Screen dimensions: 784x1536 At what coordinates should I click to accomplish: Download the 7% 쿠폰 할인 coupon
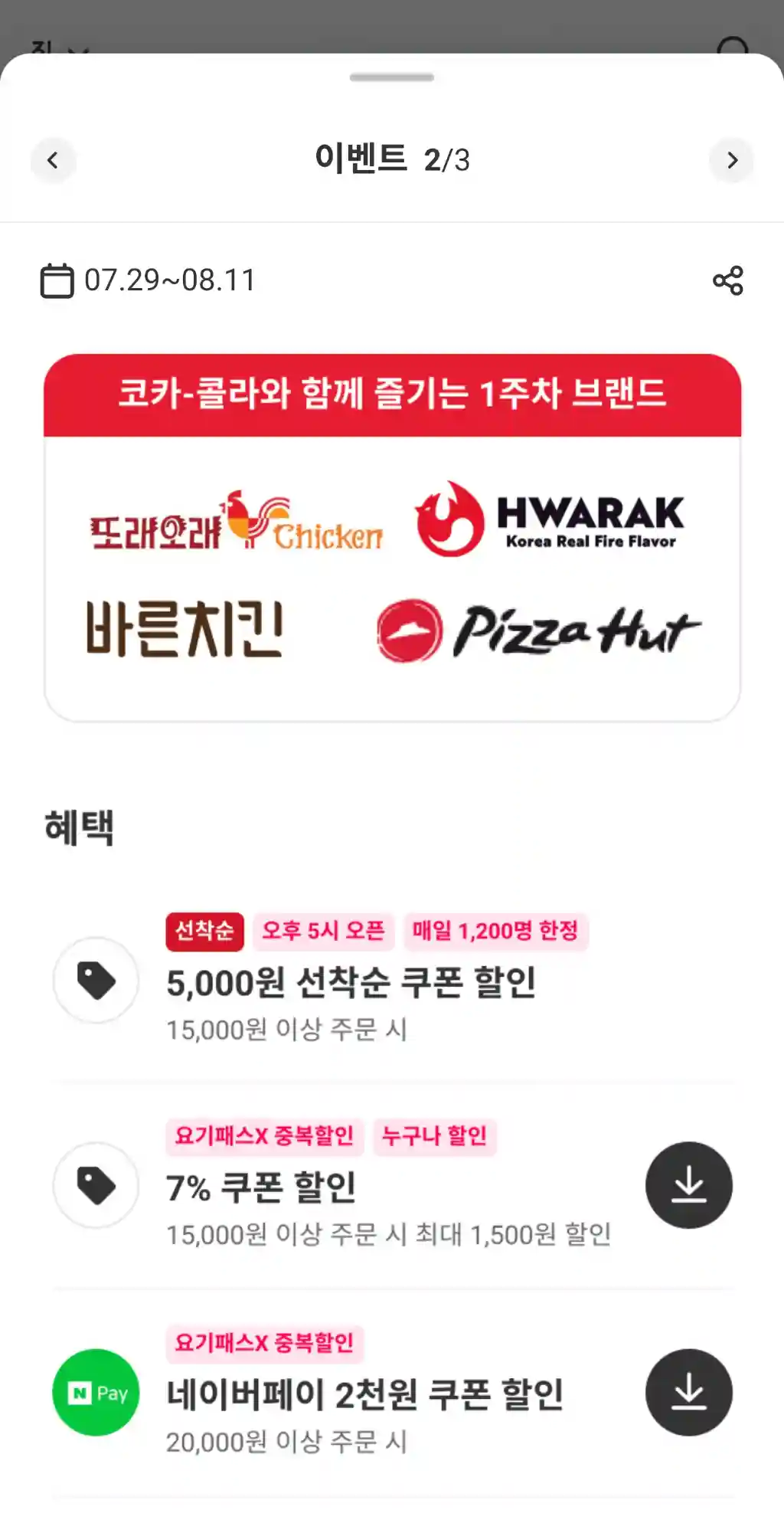(688, 1185)
